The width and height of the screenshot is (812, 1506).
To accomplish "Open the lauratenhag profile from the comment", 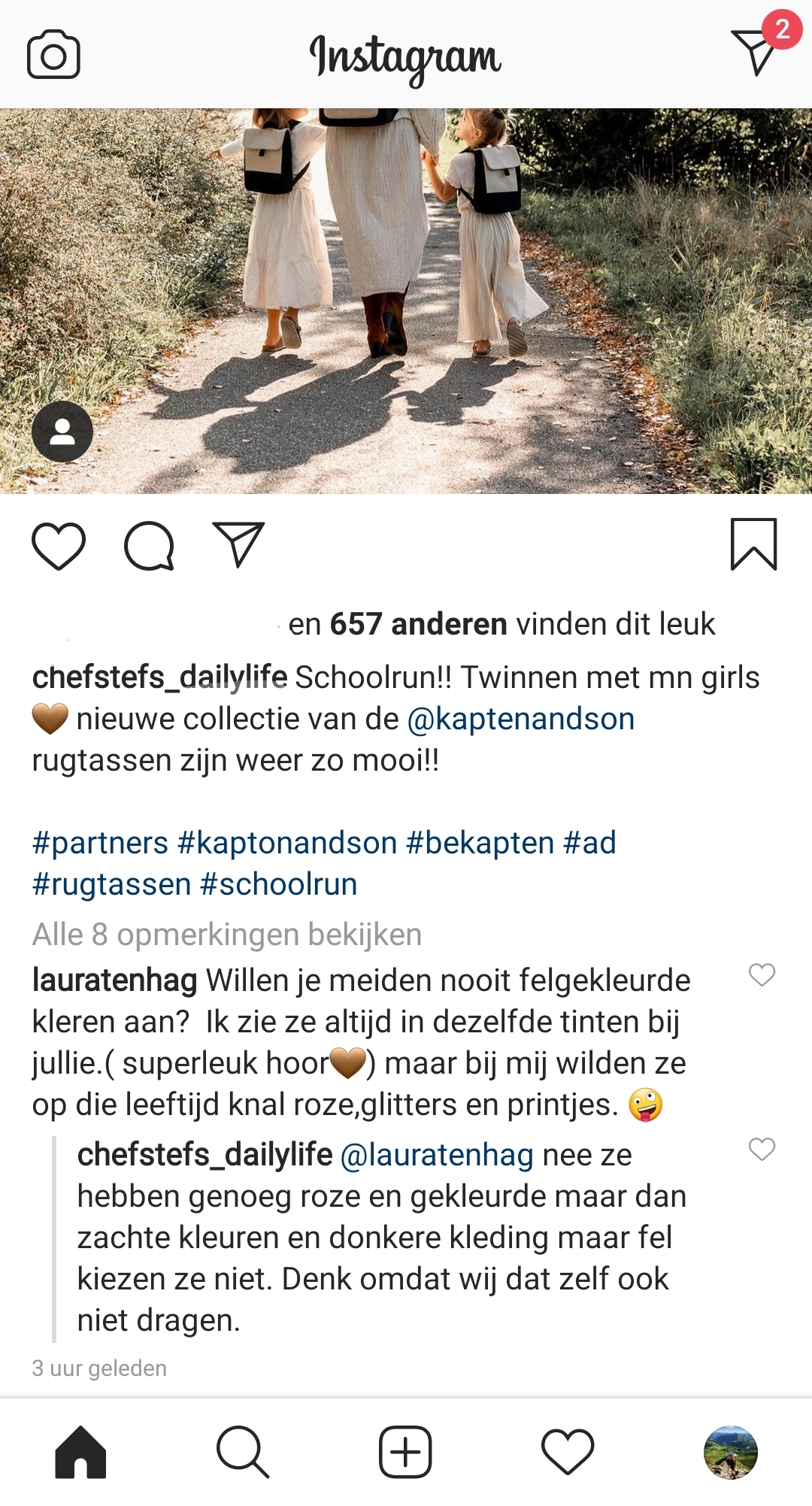I will [114, 980].
